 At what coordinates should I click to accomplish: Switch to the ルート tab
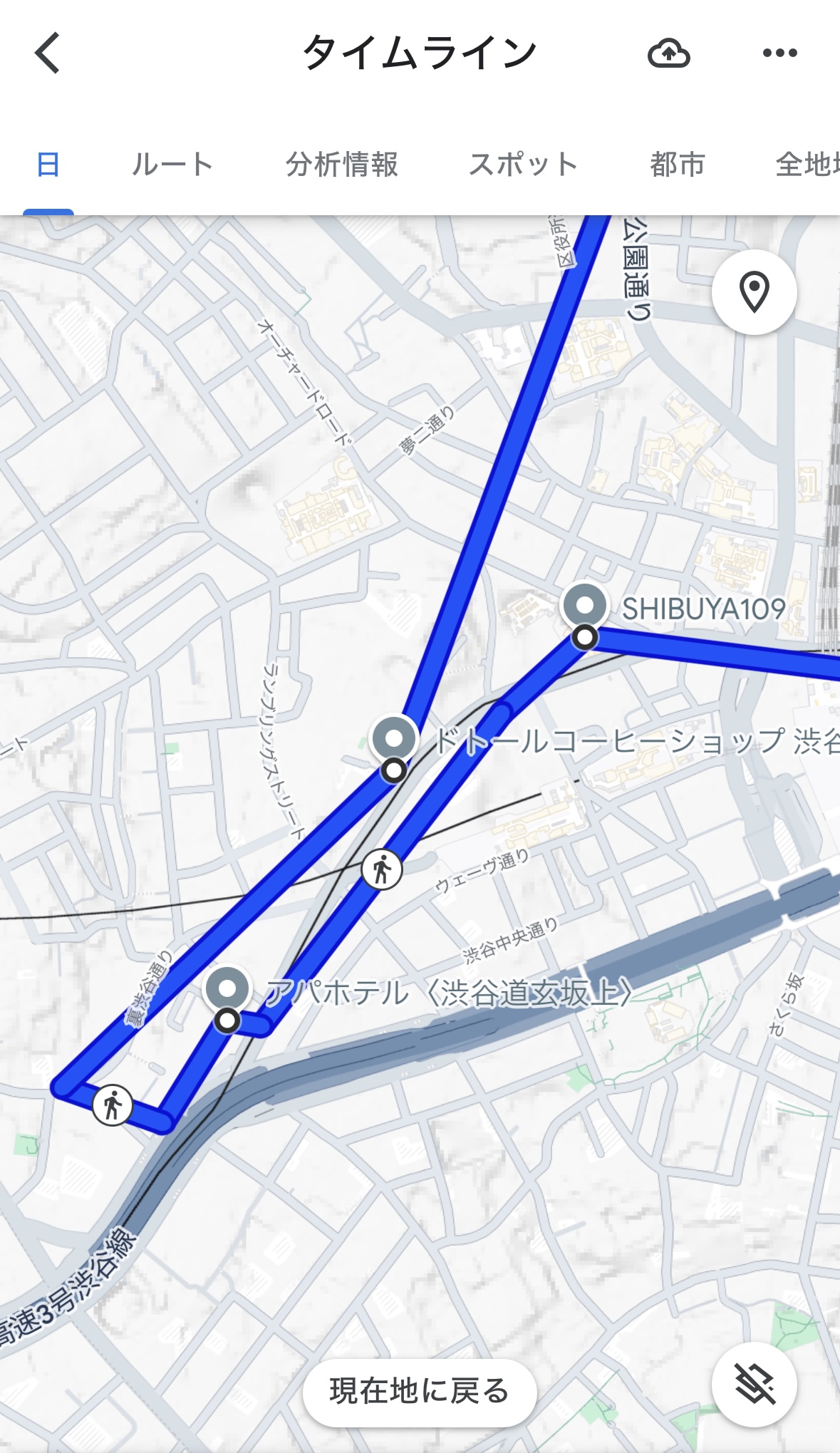coord(172,165)
